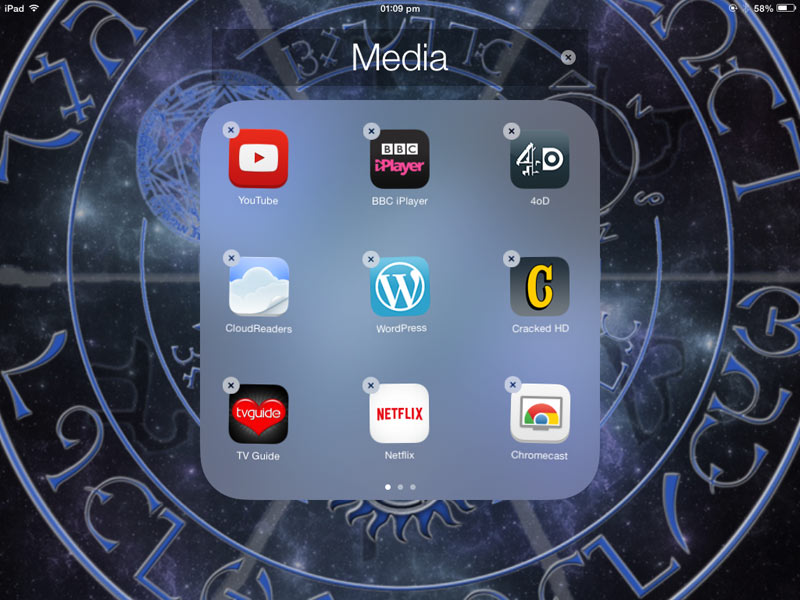
Task: Open Cracked HD
Action: tap(540, 286)
